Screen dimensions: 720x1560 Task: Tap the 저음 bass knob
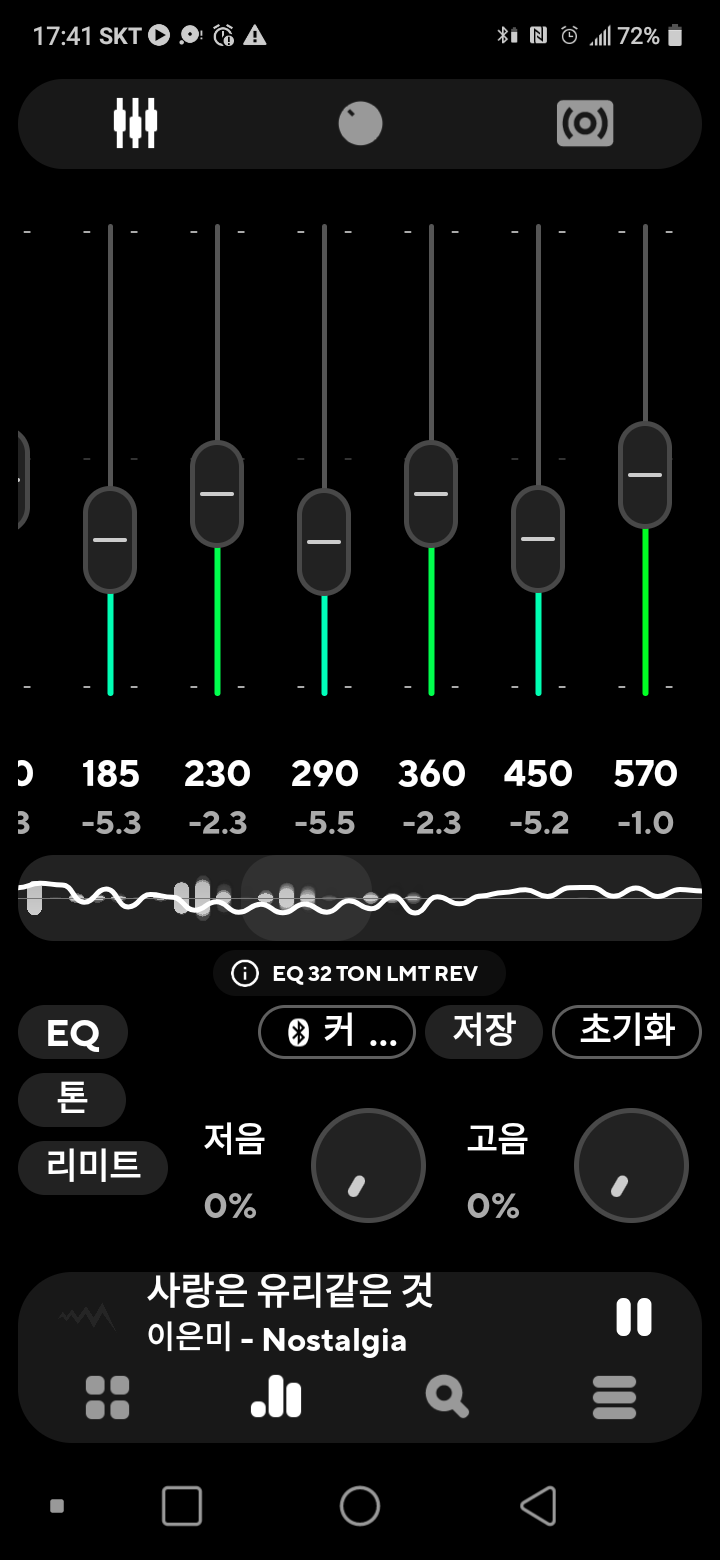(368, 1165)
